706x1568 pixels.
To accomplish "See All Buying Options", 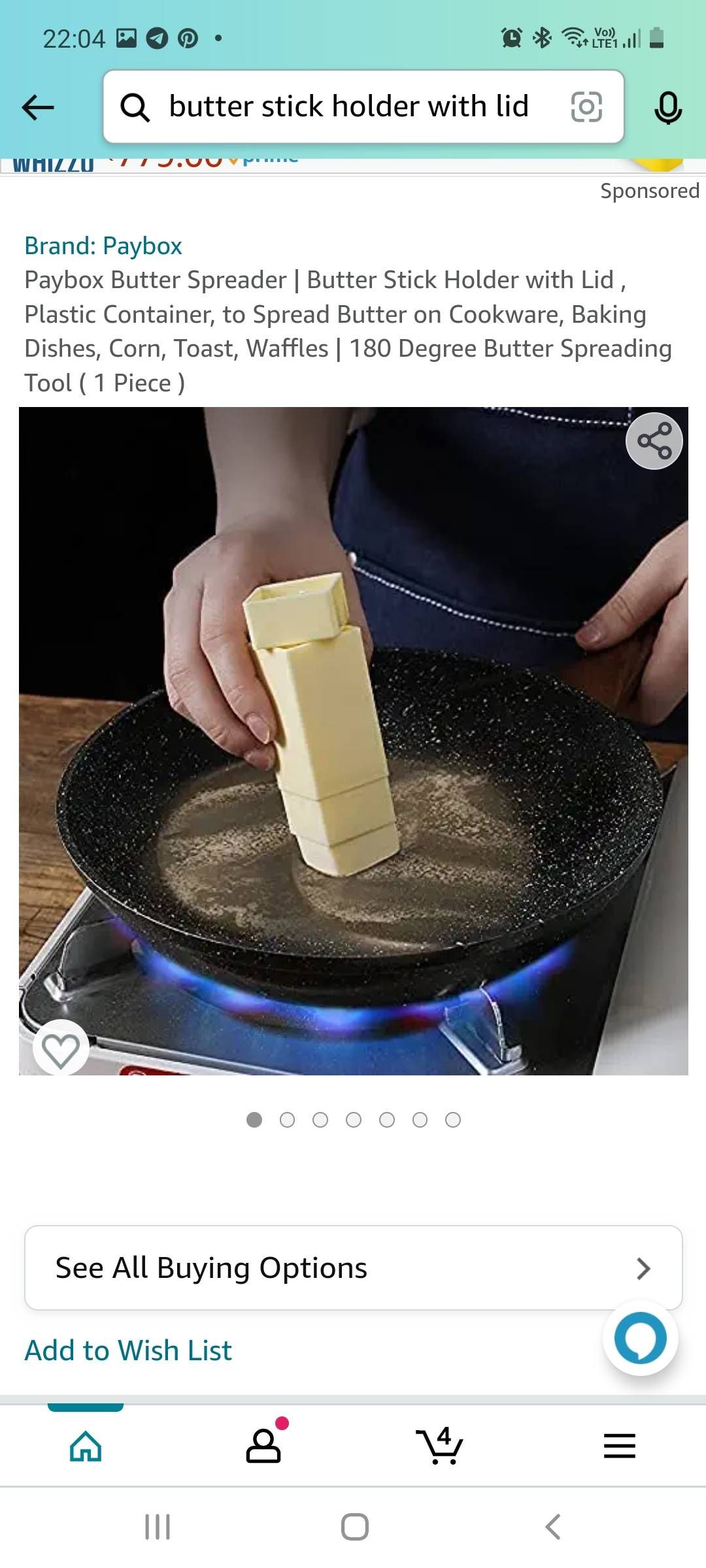I will tap(353, 1267).
